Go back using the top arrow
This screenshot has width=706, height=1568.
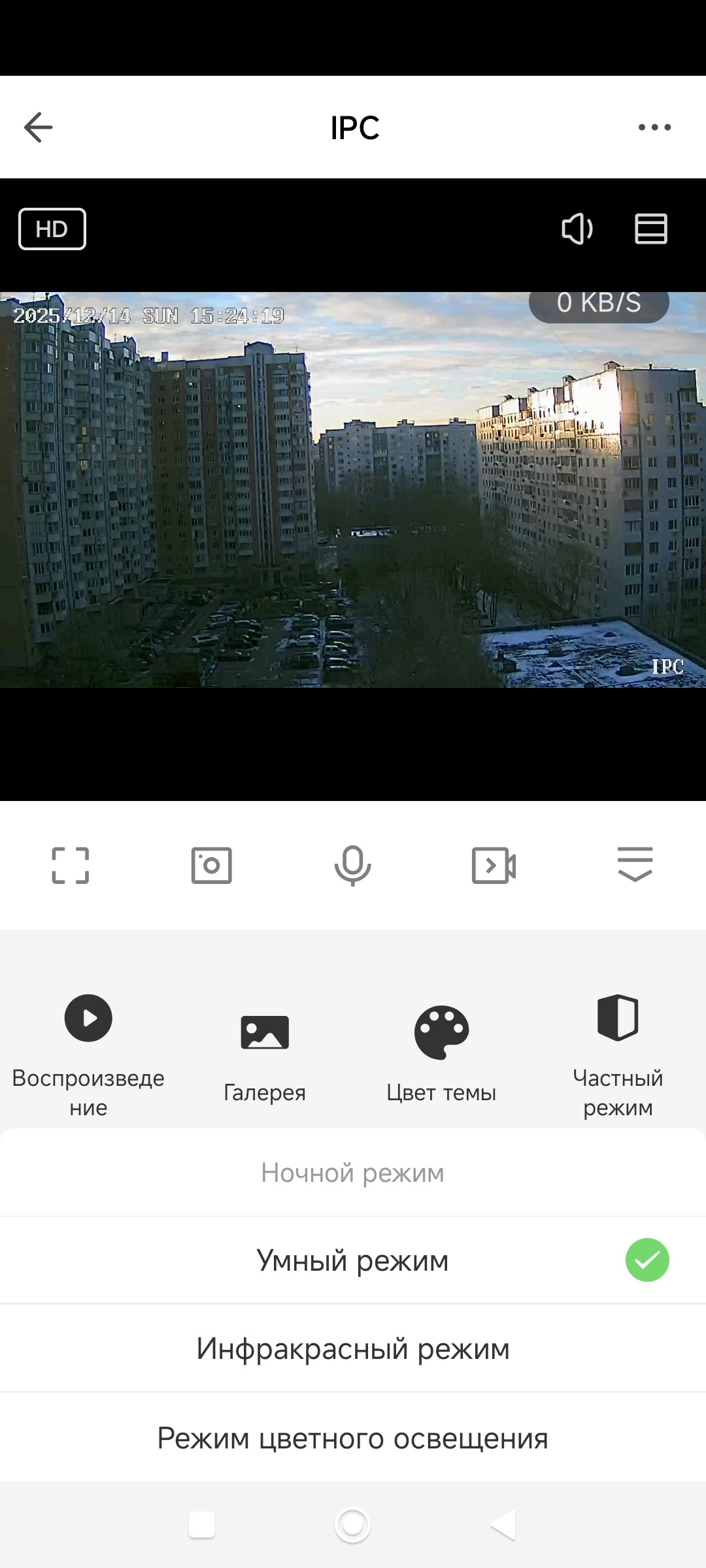click(x=38, y=127)
